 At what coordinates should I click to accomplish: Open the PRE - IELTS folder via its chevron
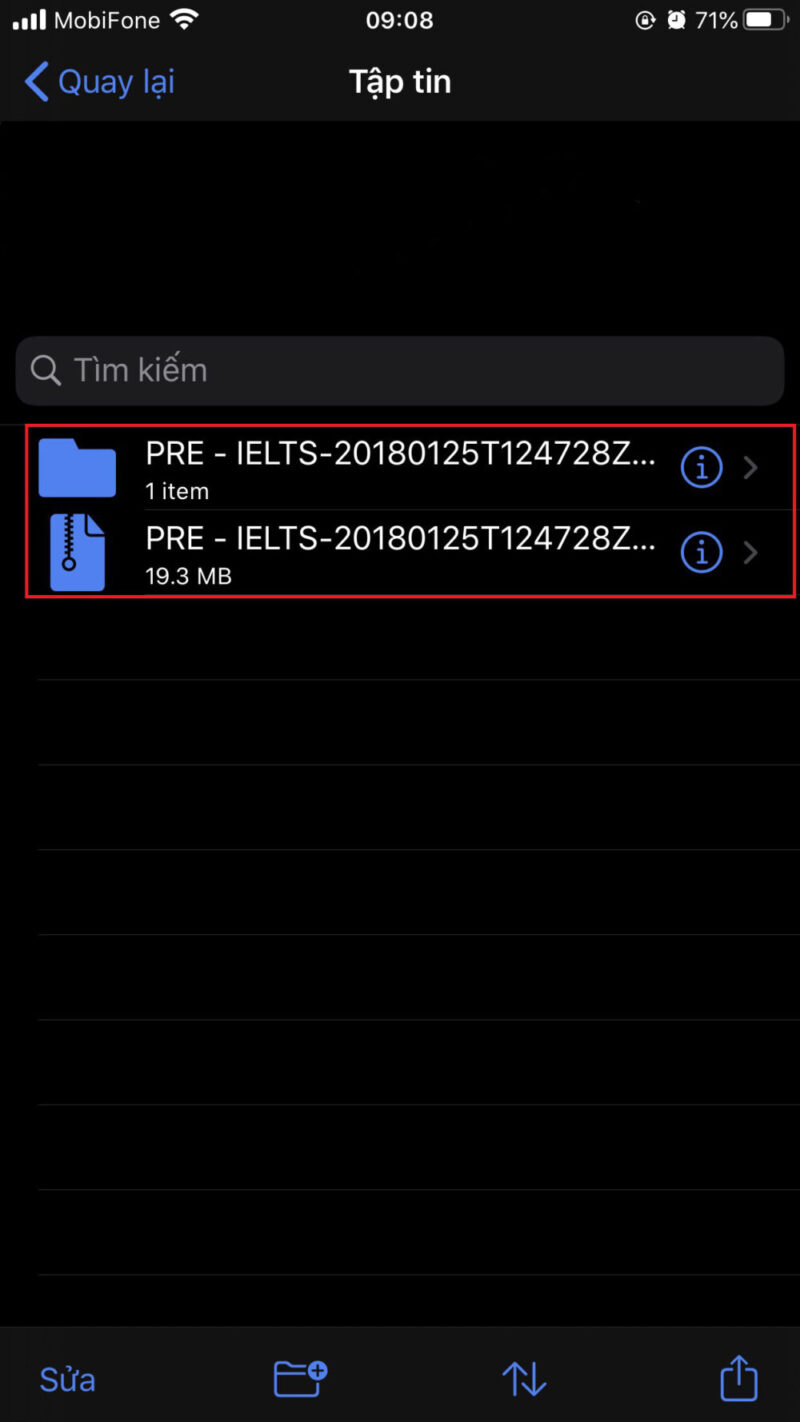tap(751, 467)
